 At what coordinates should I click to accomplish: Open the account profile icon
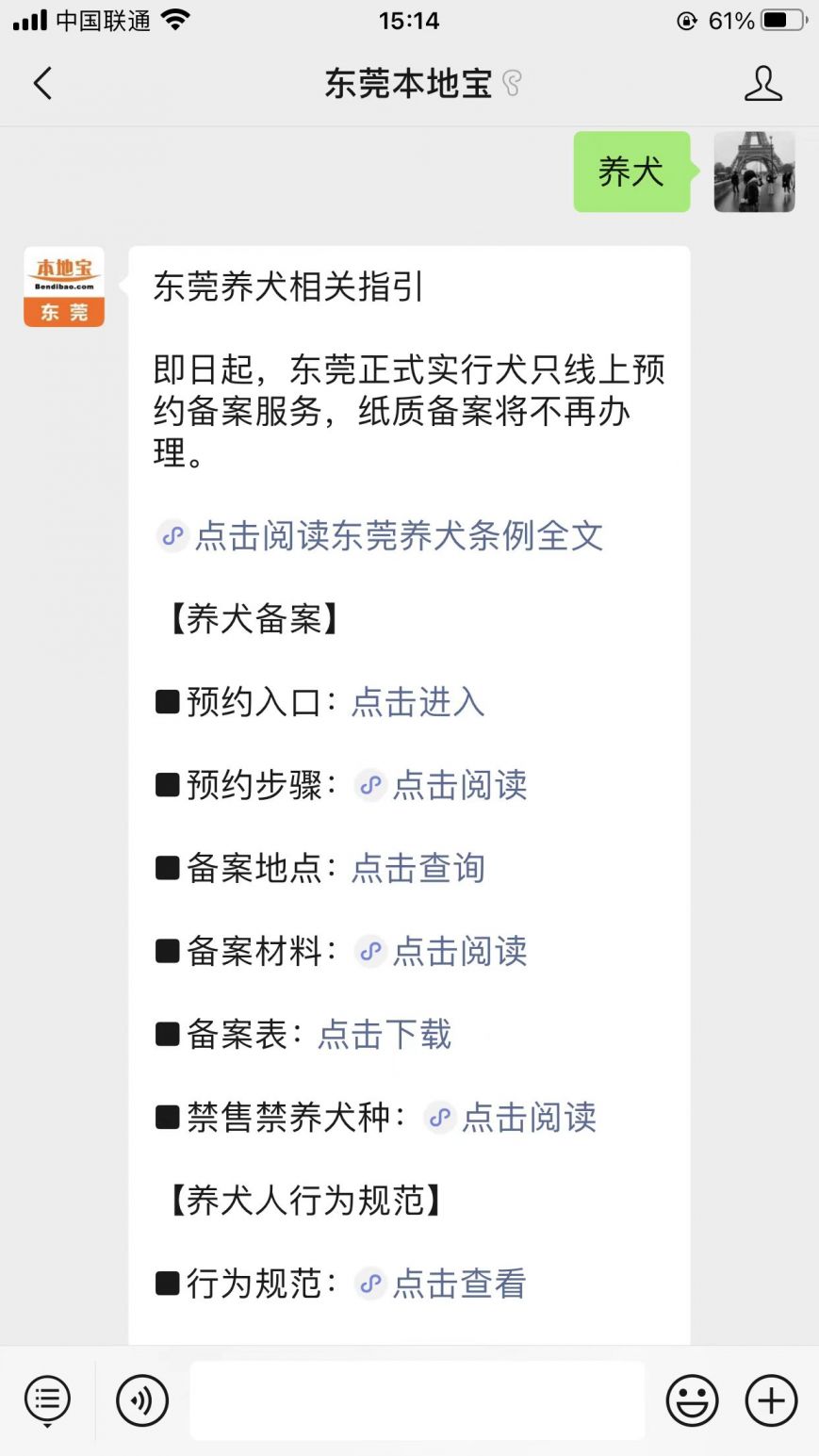click(x=762, y=84)
